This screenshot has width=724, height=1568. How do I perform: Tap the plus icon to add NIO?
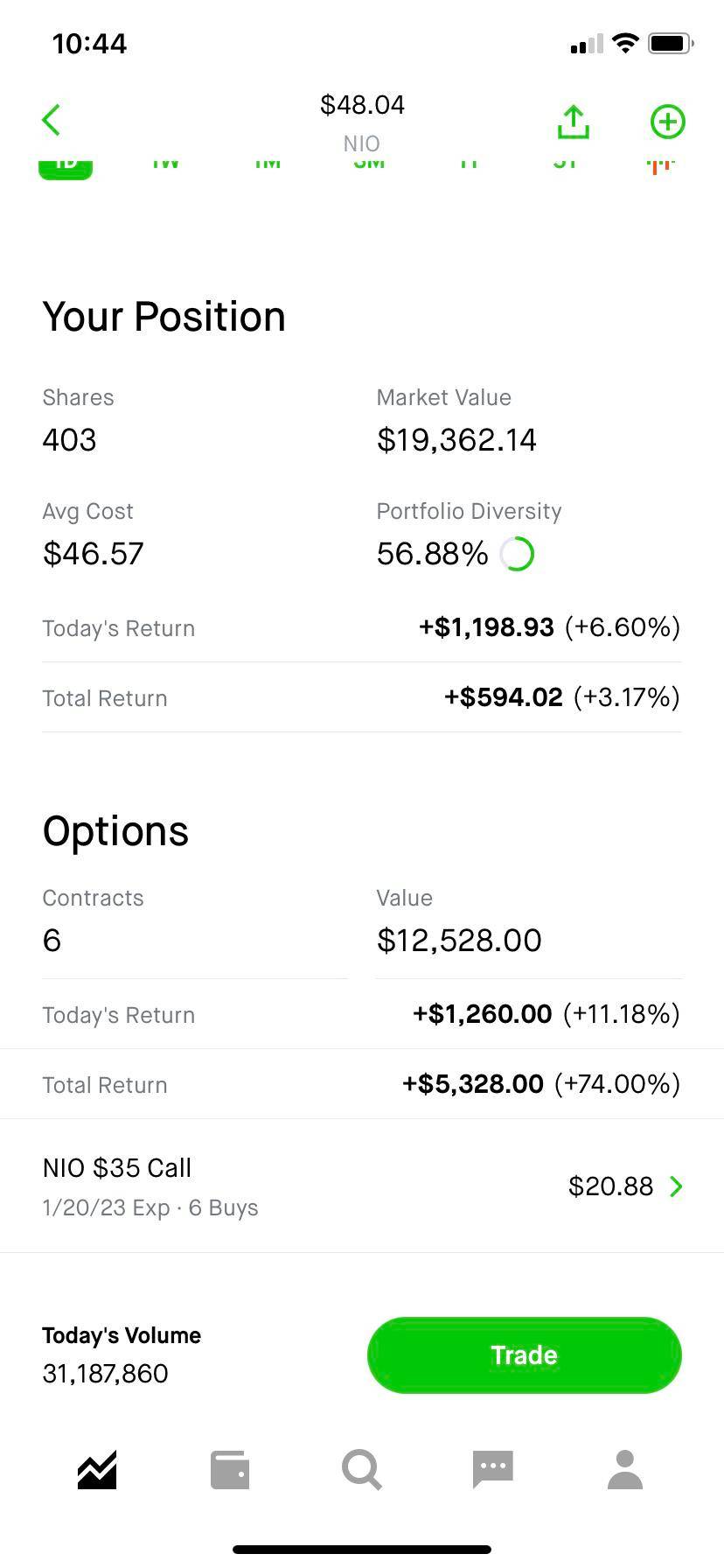[x=667, y=122]
